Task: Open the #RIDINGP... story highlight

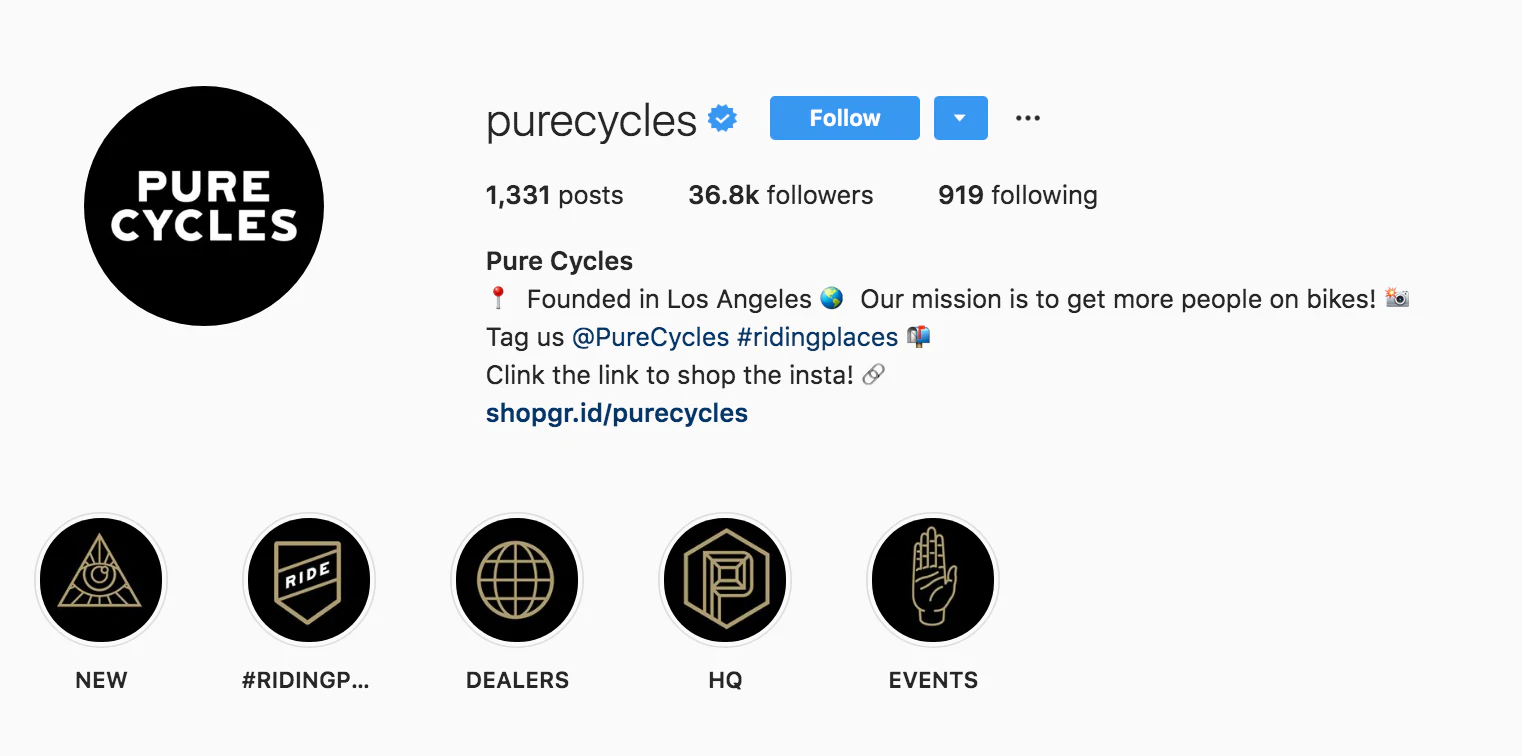Action: click(308, 580)
